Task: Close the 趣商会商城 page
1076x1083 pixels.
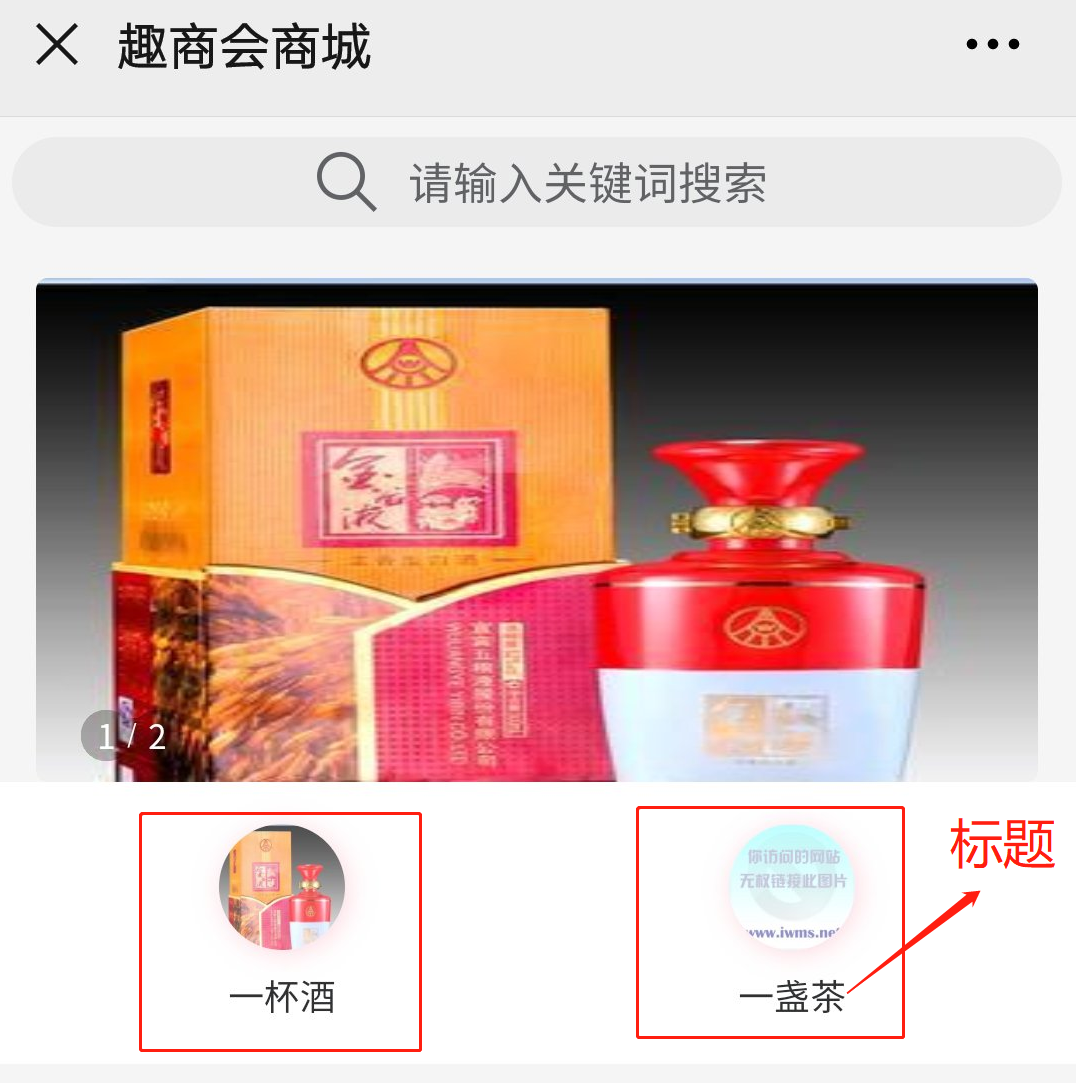Action: point(57,45)
